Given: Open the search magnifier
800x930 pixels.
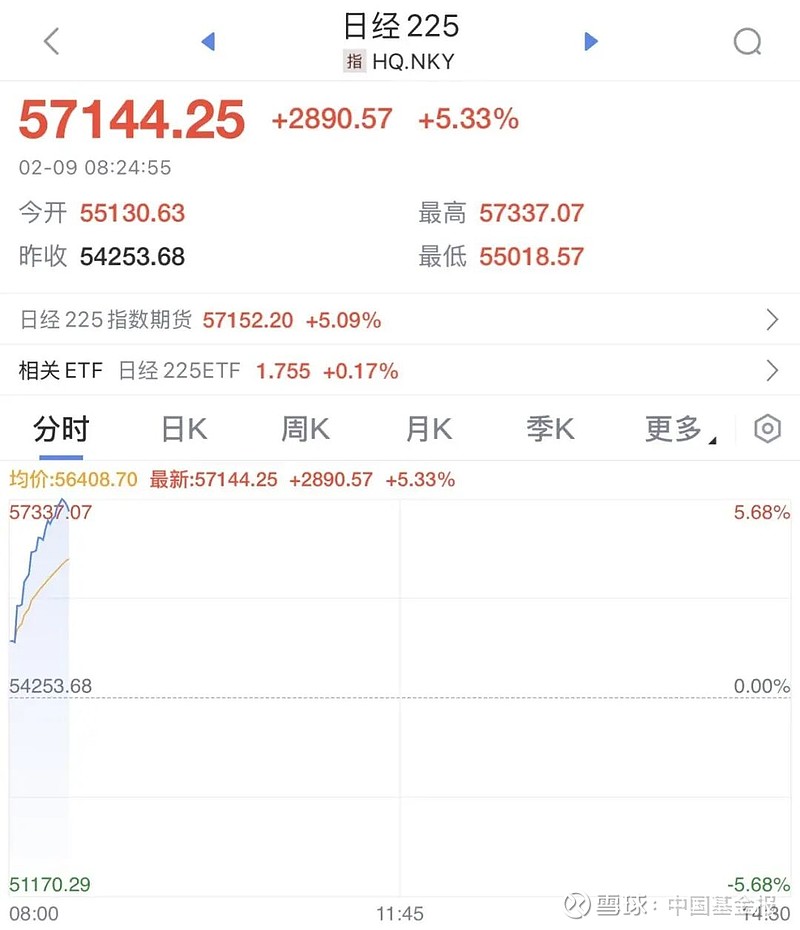Looking at the screenshot, I should tap(746, 41).
